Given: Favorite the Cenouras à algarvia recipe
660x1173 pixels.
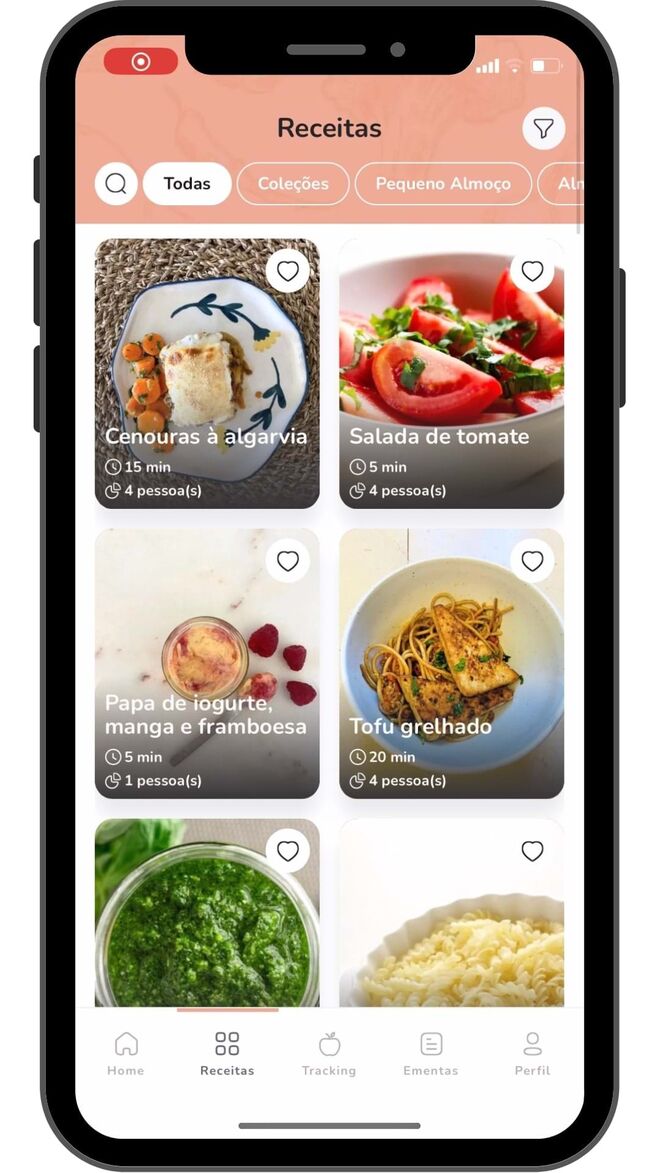Looking at the screenshot, I should pos(288,271).
